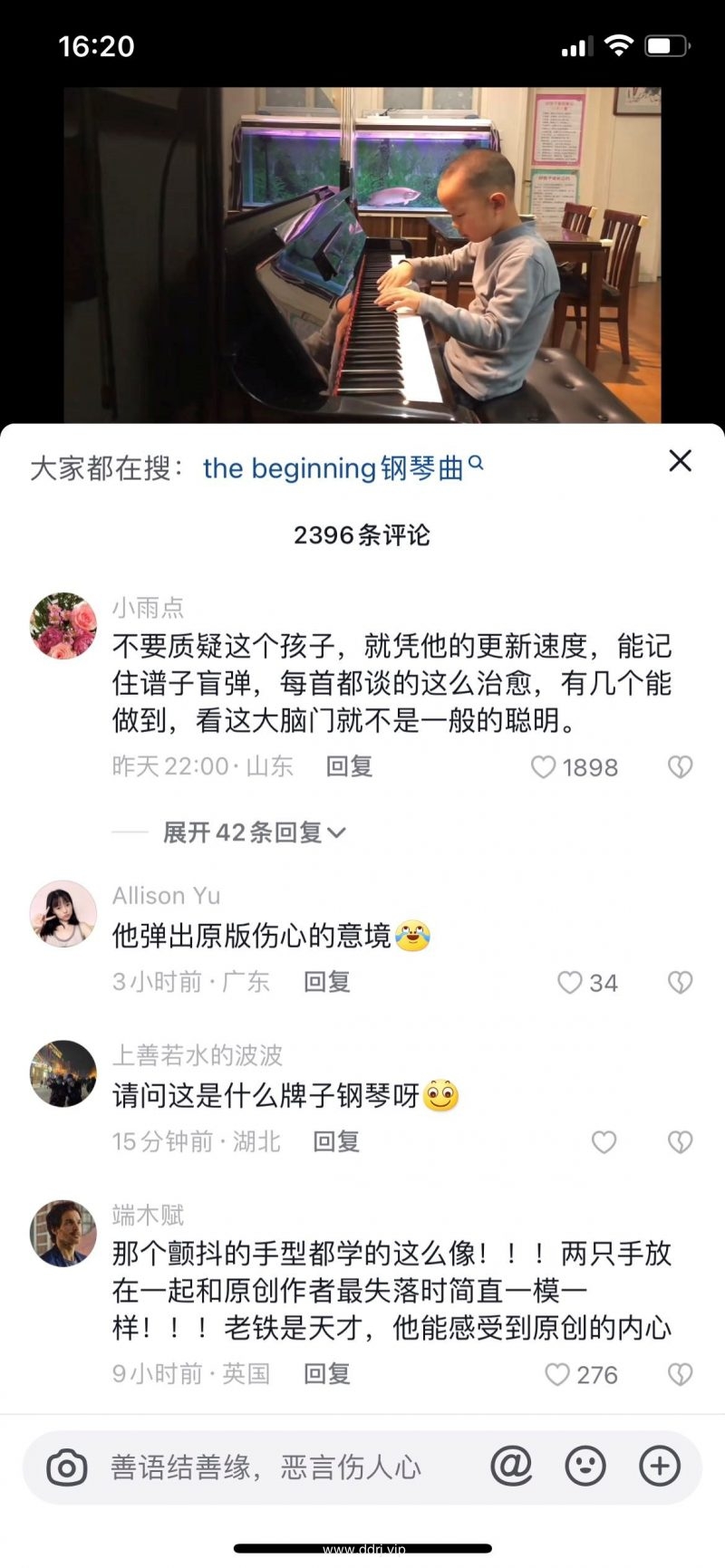Reply to 端木赋's comment

[x=326, y=1374]
